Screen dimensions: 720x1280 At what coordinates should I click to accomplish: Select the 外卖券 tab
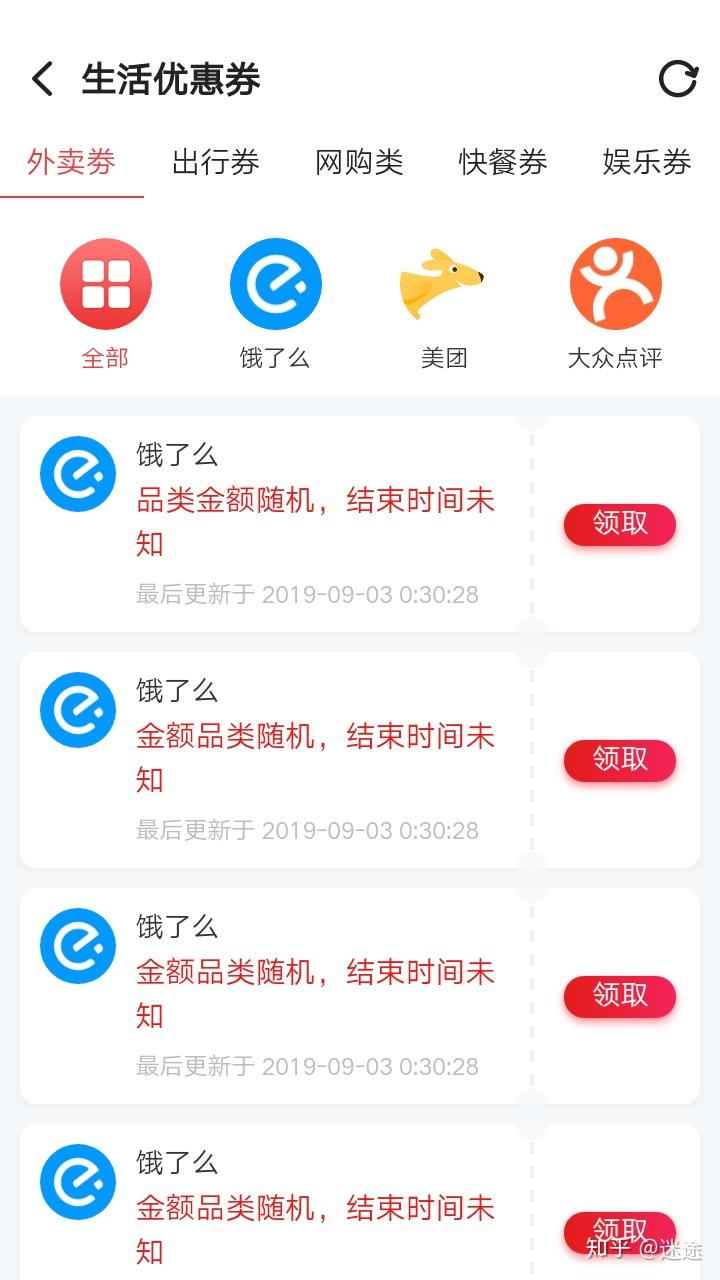[x=71, y=162]
